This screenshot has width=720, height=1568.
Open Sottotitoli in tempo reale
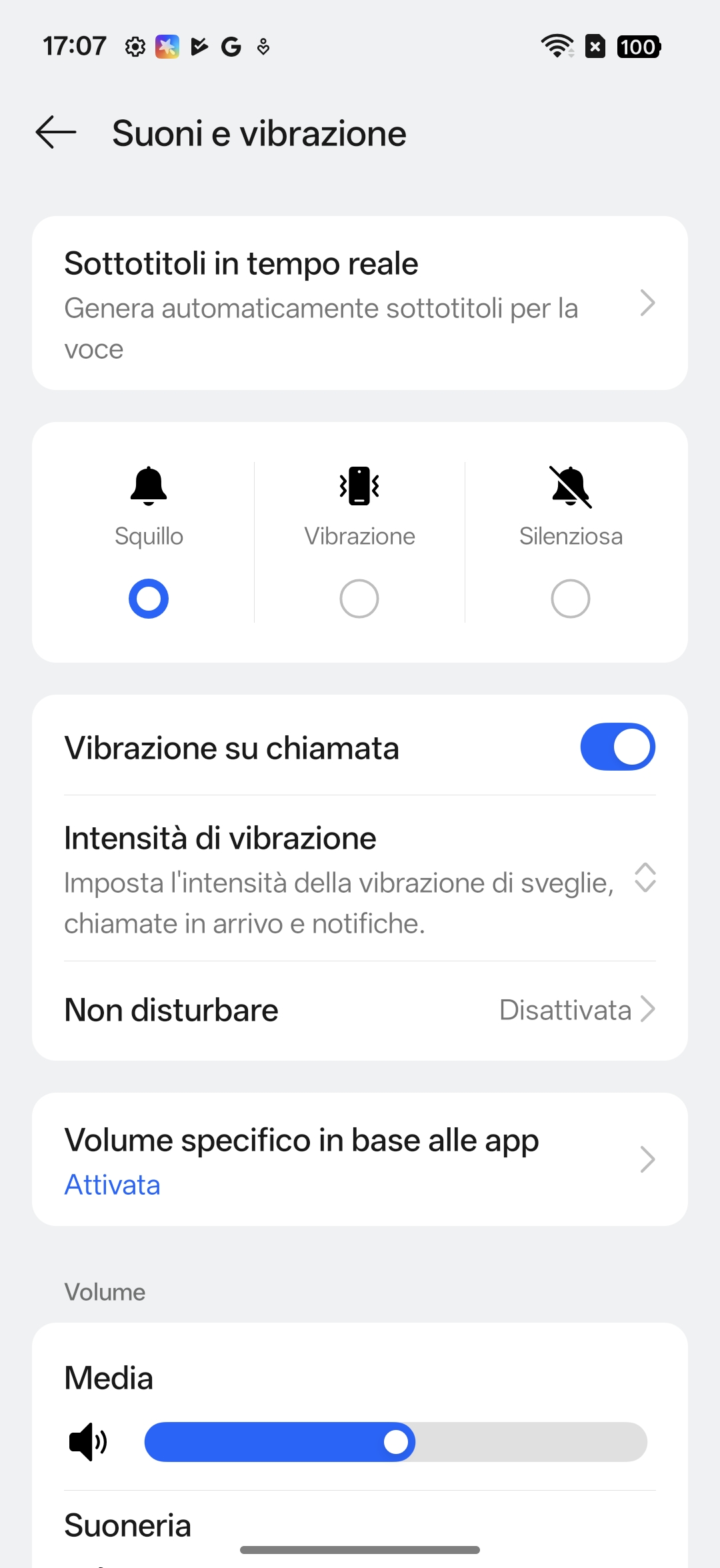pyautogui.click(x=360, y=303)
